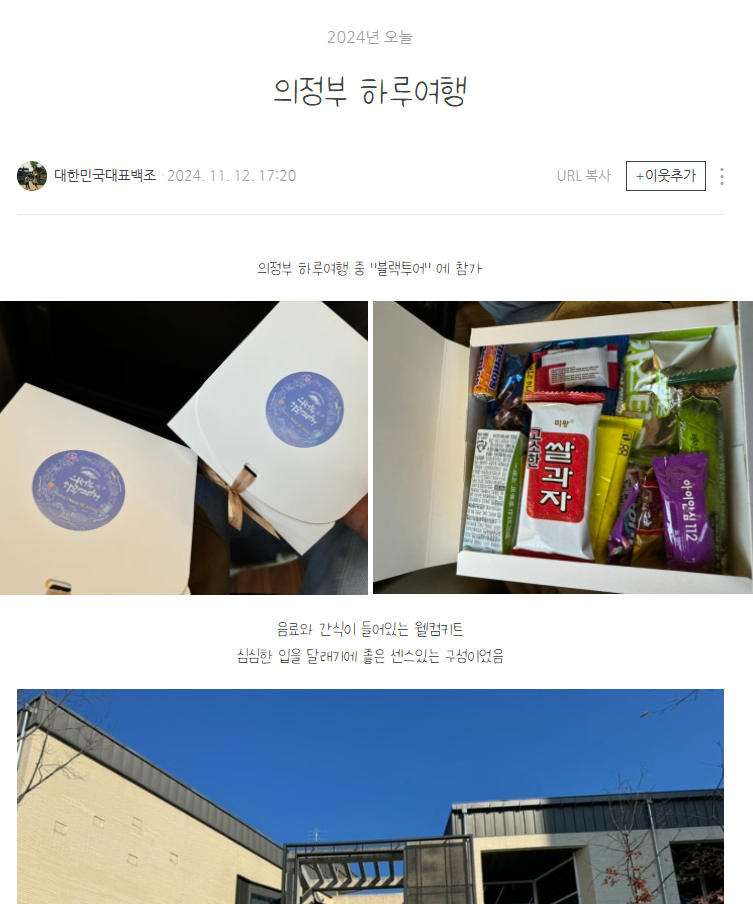View the snack box contents photo
The height and width of the screenshot is (904, 753).
click(x=562, y=447)
